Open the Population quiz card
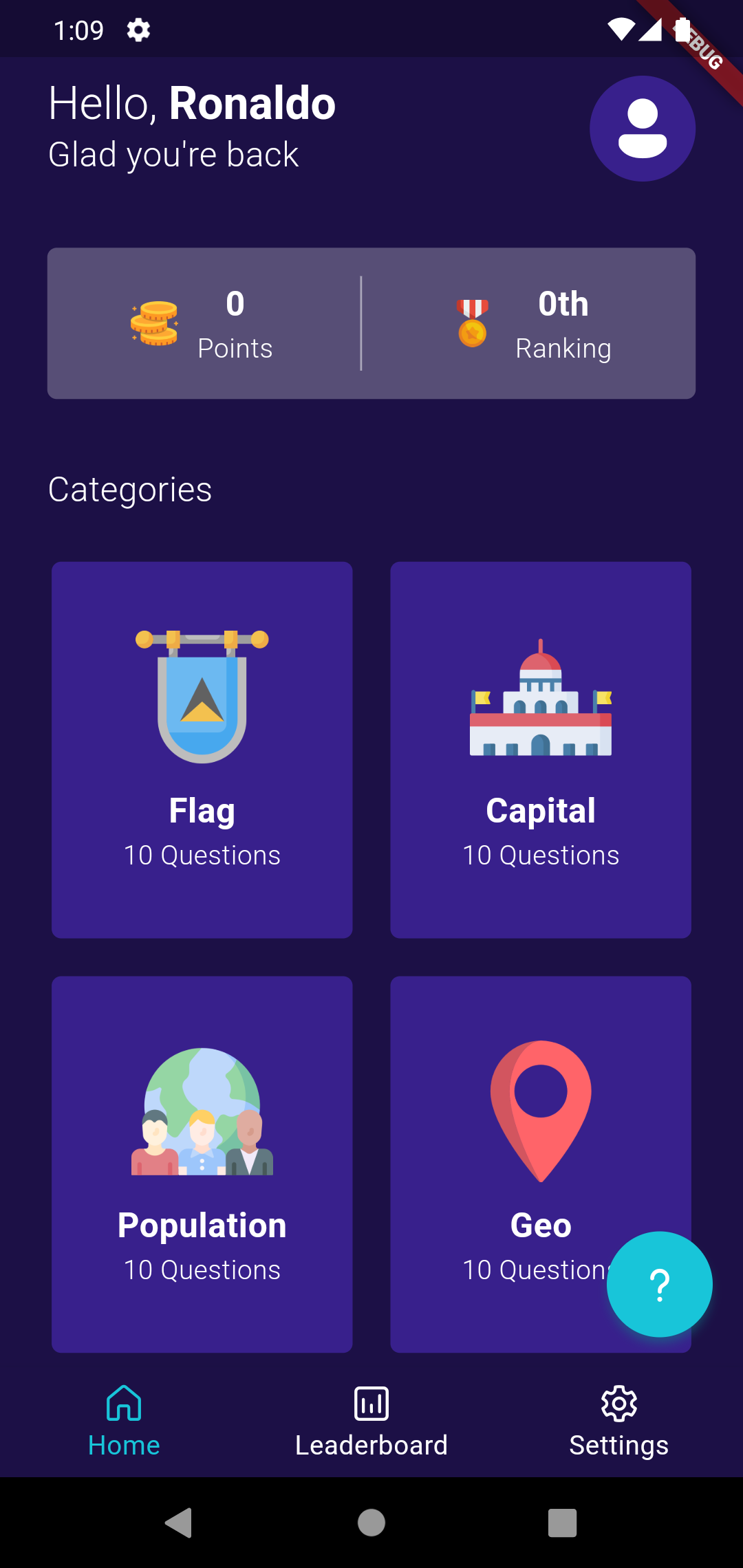The width and height of the screenshot is (743, 1568). click(x=202, y=1162)
